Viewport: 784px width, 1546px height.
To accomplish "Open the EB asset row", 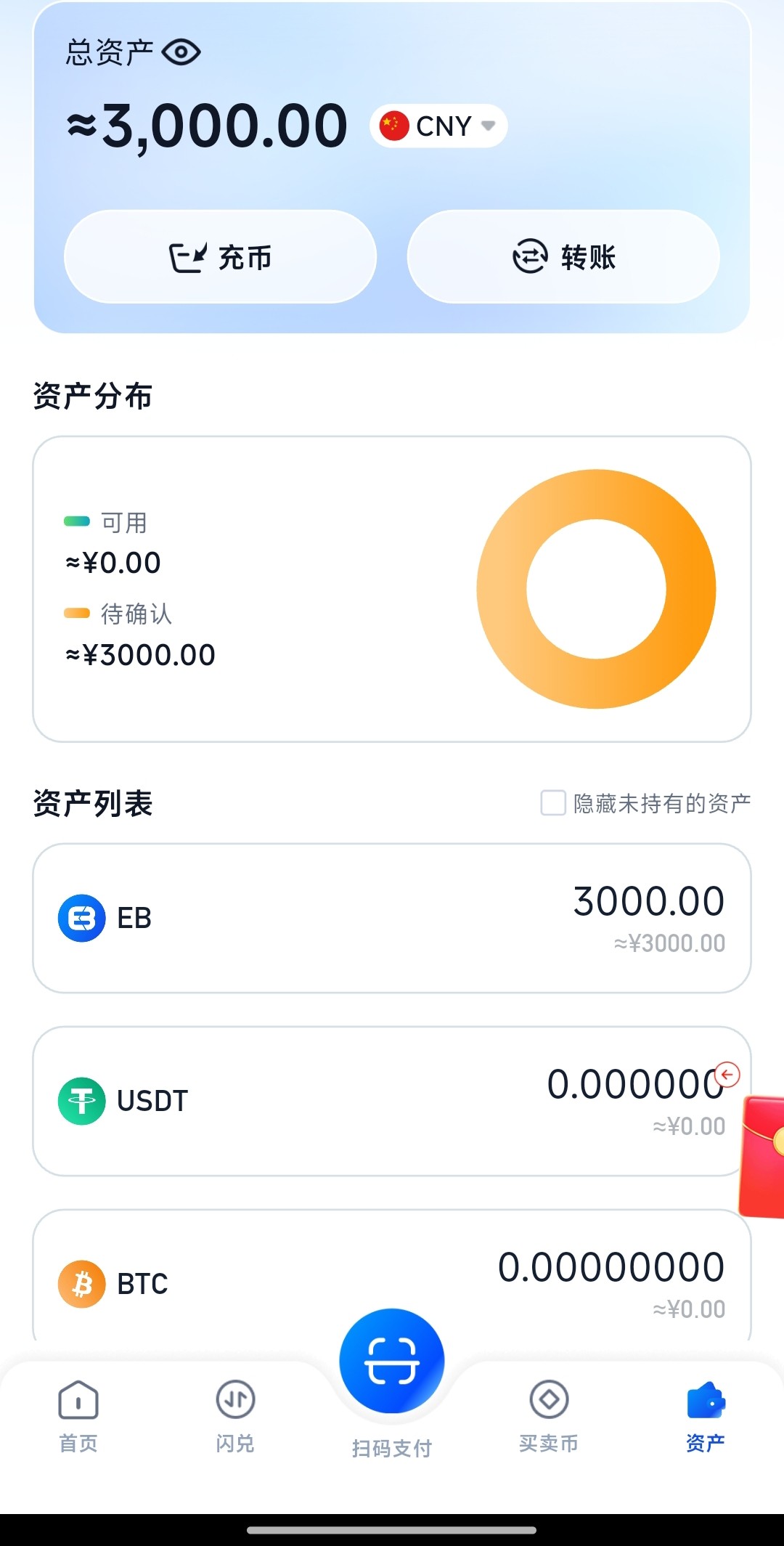I will click(392, 918).
